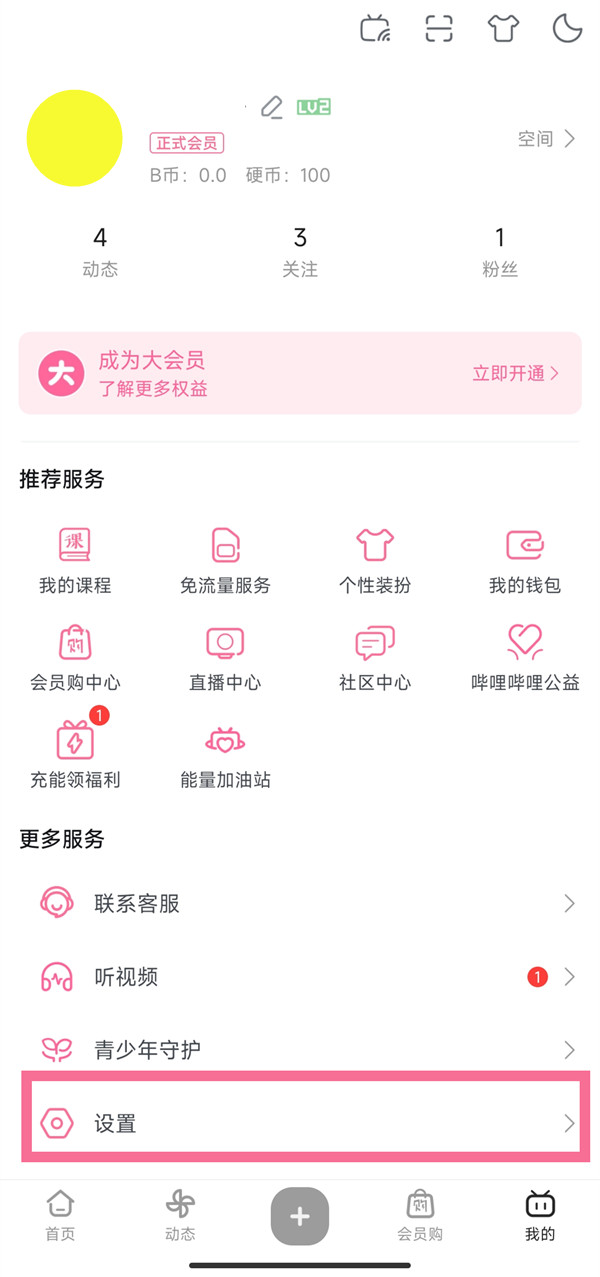600x1277 pixels.
Task: Open 联系客服 row
Action: 300,904
